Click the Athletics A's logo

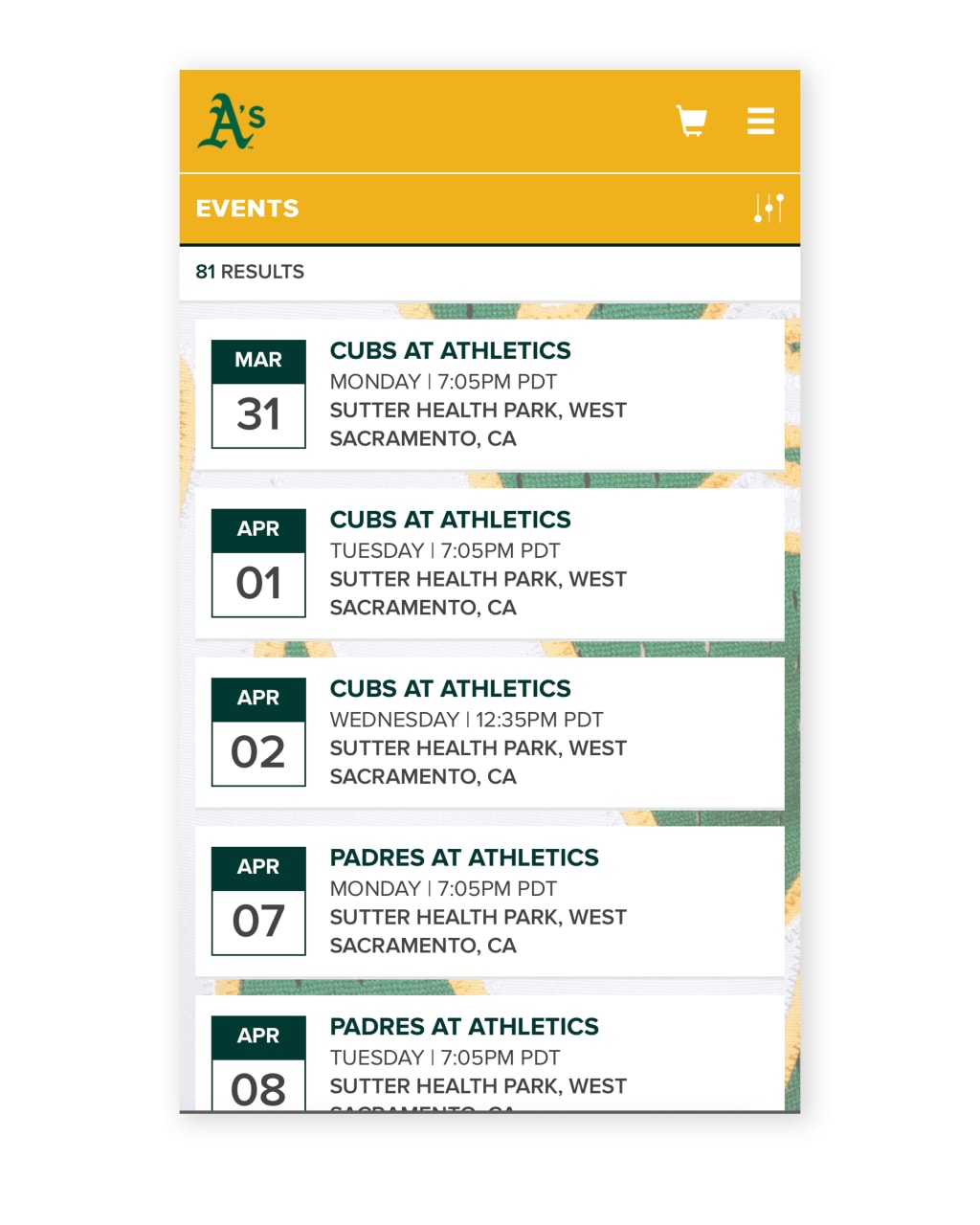tap(230, 121)
